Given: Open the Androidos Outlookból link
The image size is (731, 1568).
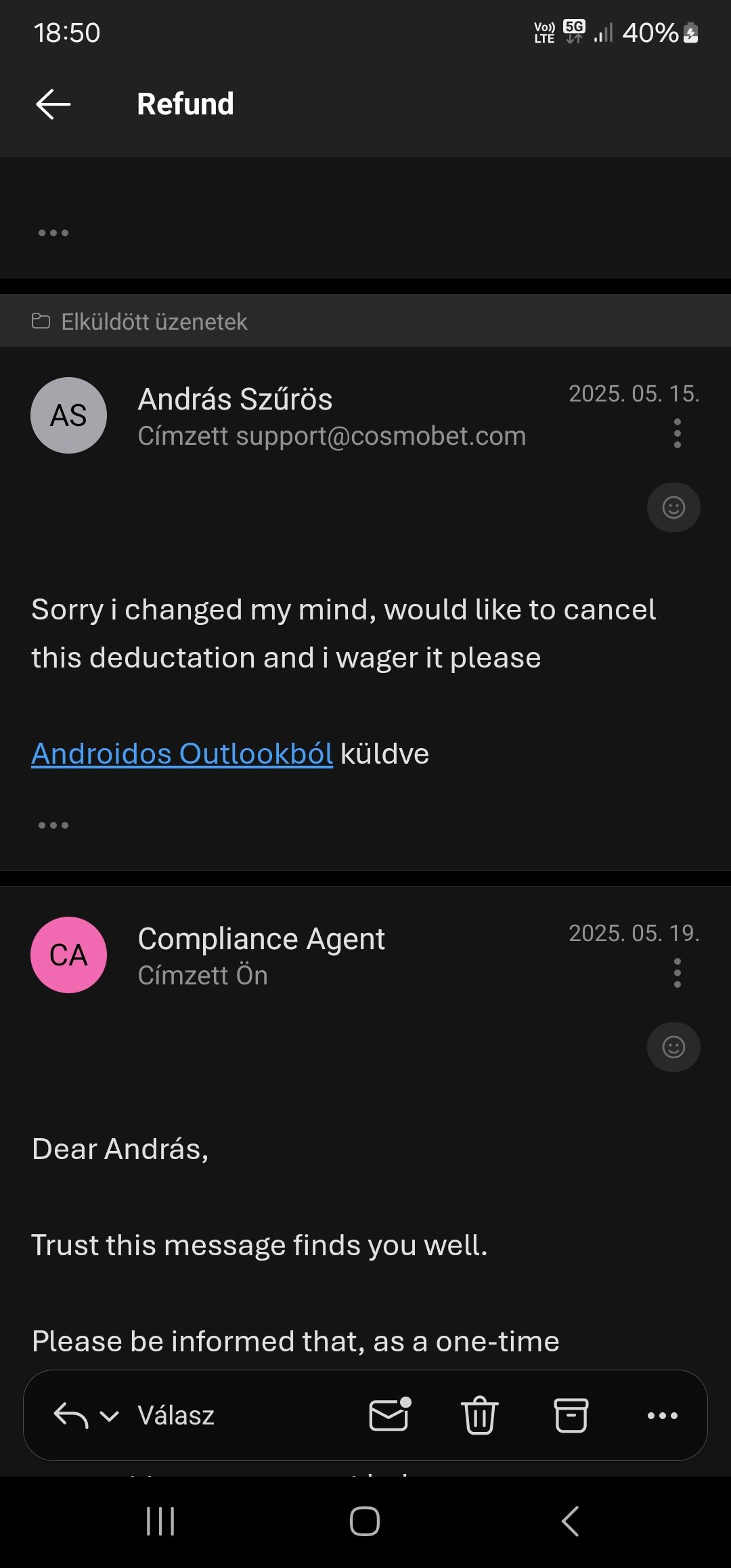Looking at the screenshot, I should (182, 754).
